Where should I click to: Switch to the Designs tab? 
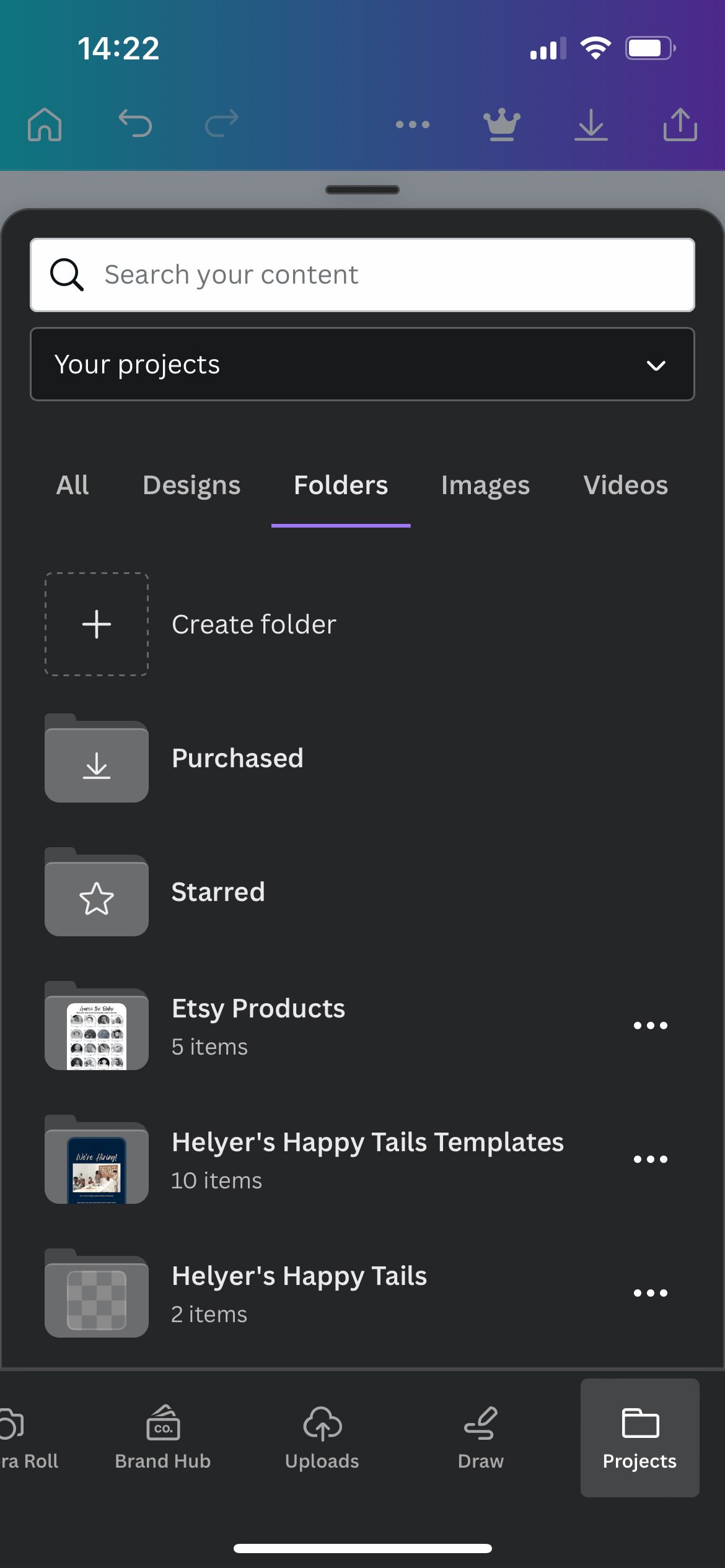tap(191, 485)
